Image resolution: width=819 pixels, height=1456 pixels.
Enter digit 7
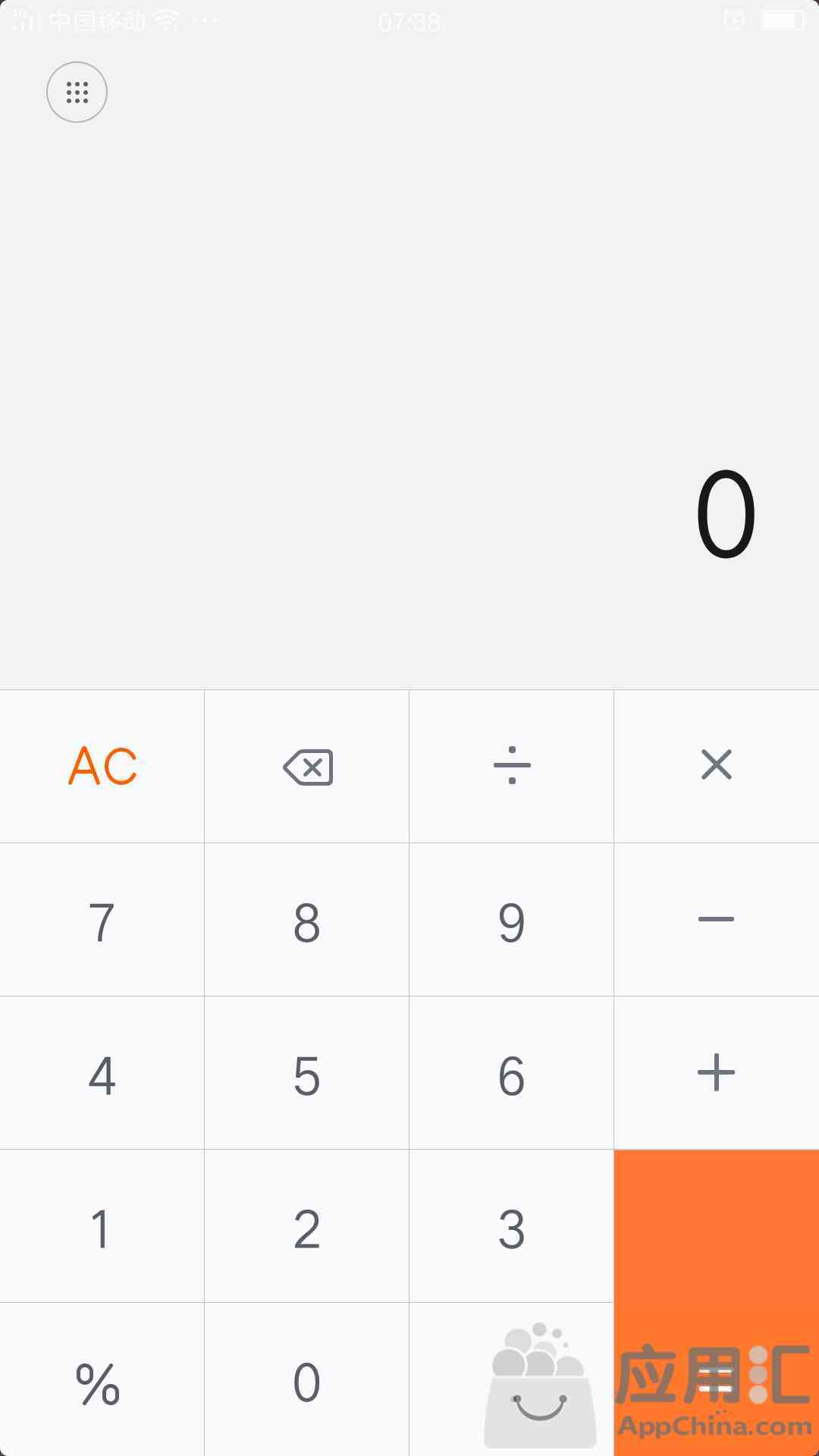[102, 919]
